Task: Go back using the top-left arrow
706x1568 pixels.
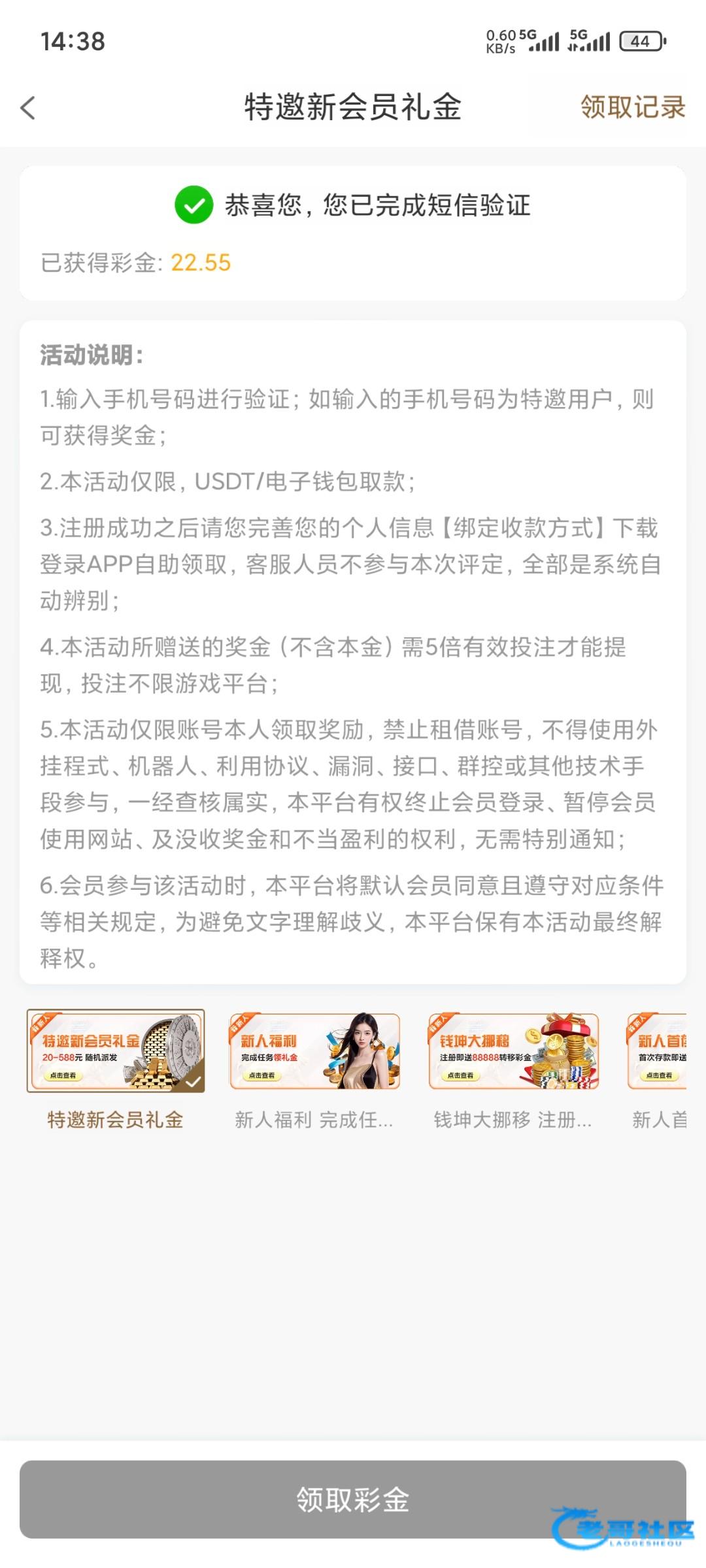Action: (28, 108)
